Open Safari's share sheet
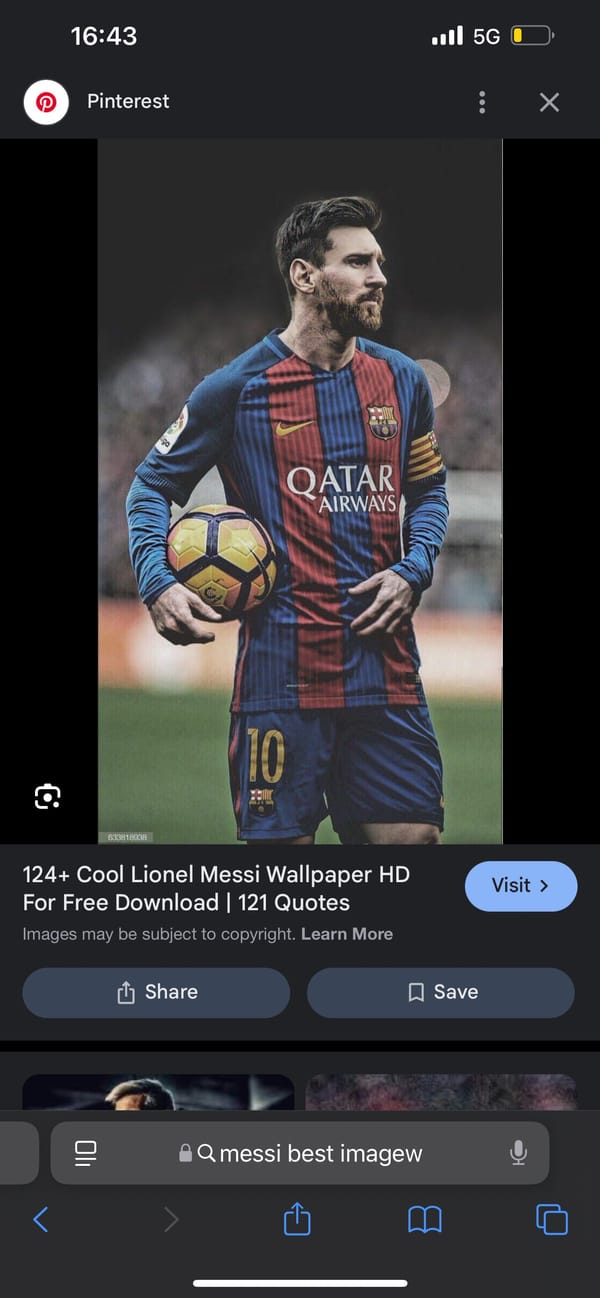 (297, 1219)
